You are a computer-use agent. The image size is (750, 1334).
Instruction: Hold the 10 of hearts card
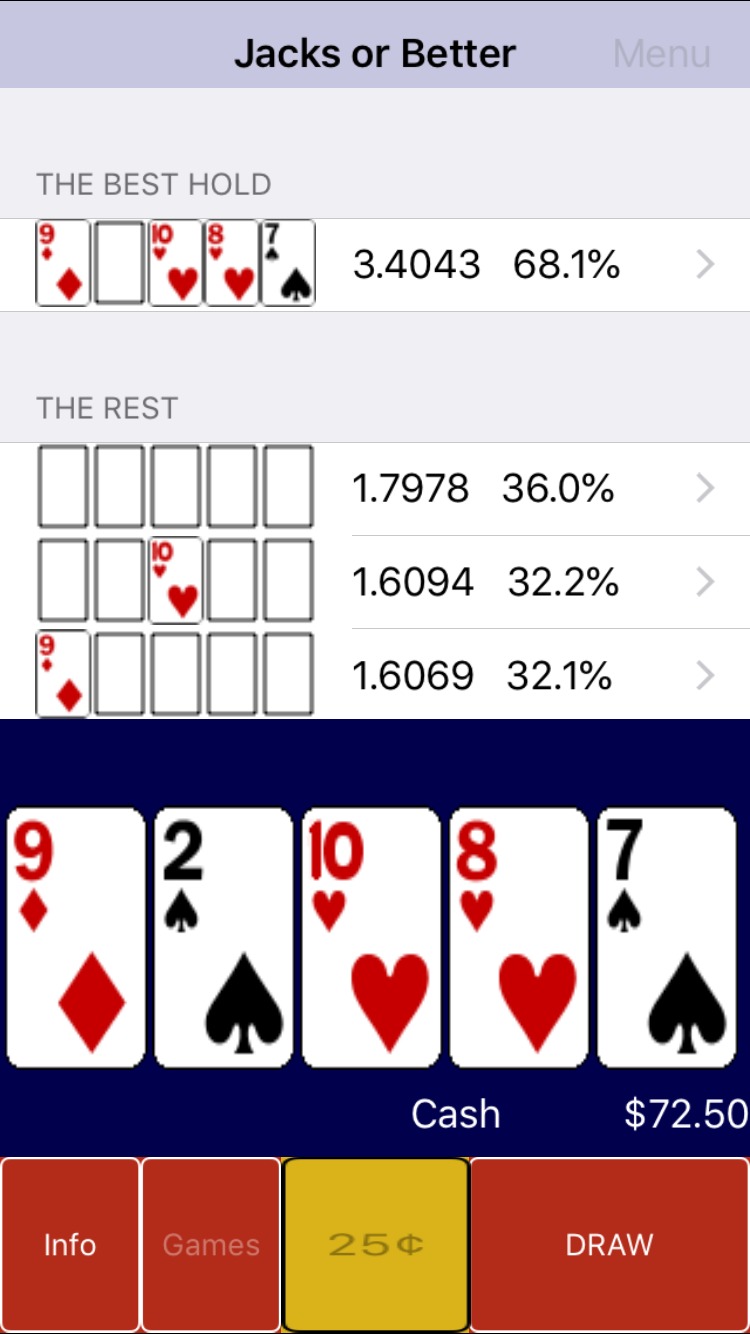(371, 937)
